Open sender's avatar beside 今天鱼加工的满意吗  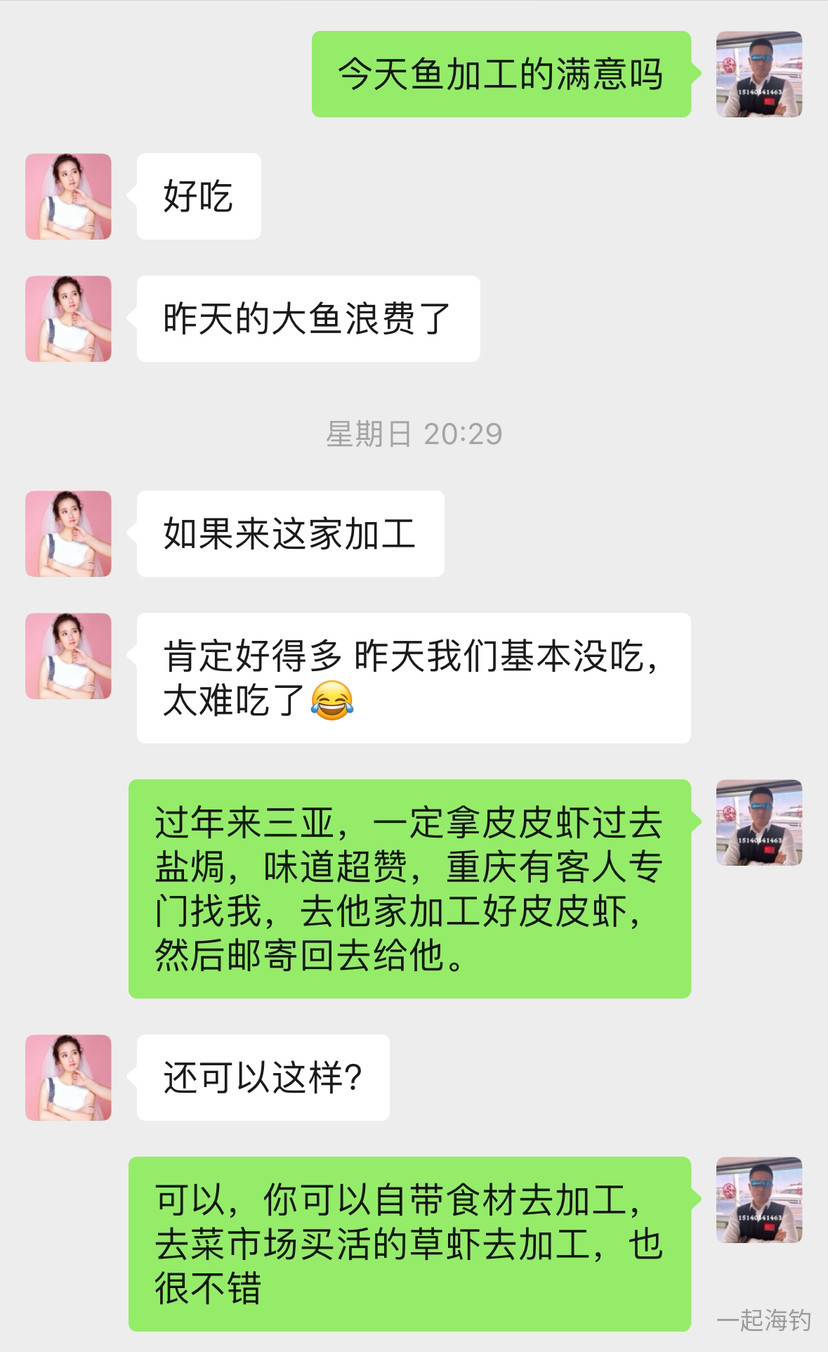click(759, 74)
